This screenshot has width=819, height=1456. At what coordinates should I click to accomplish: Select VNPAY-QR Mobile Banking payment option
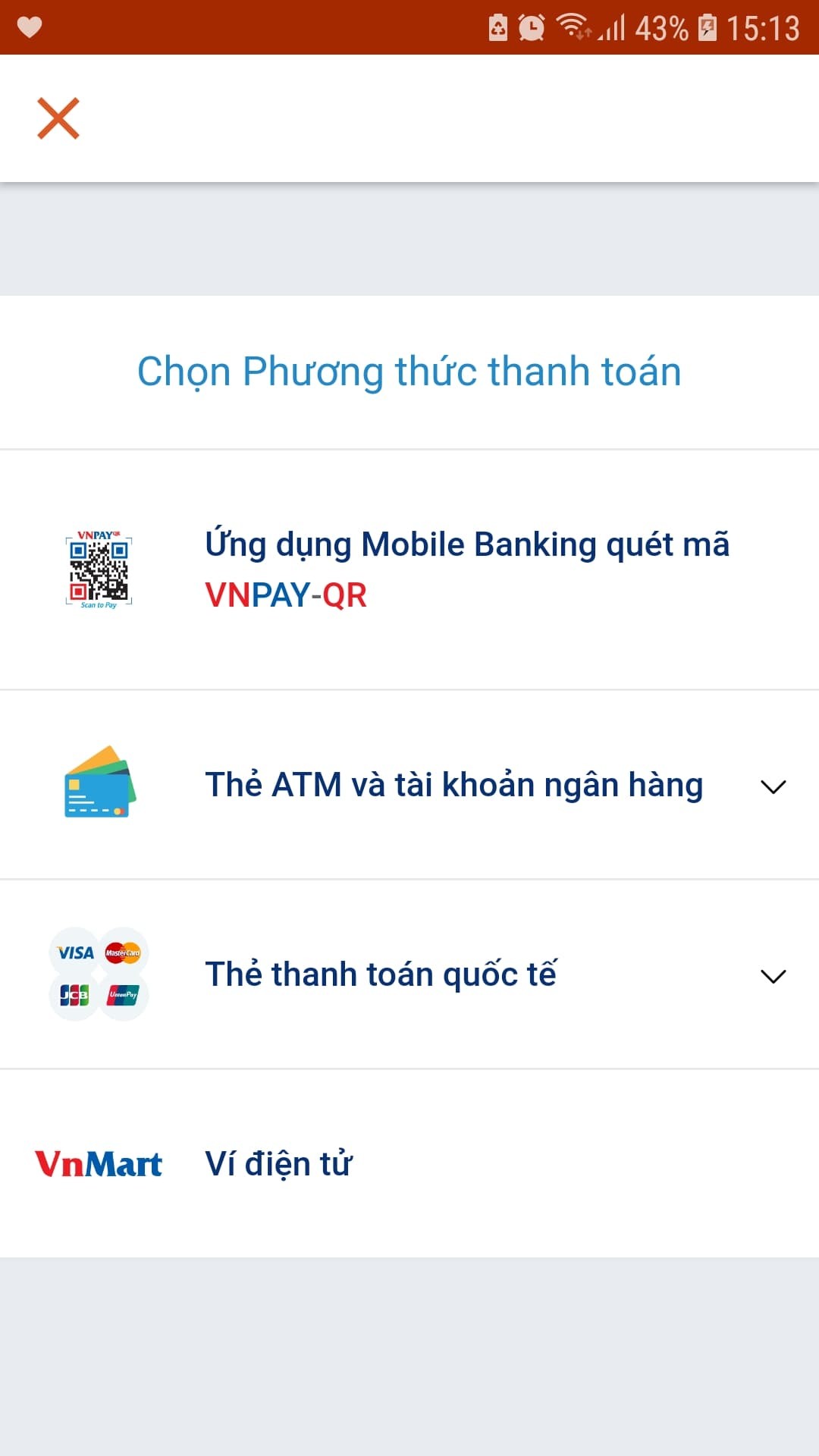[409, 569]
